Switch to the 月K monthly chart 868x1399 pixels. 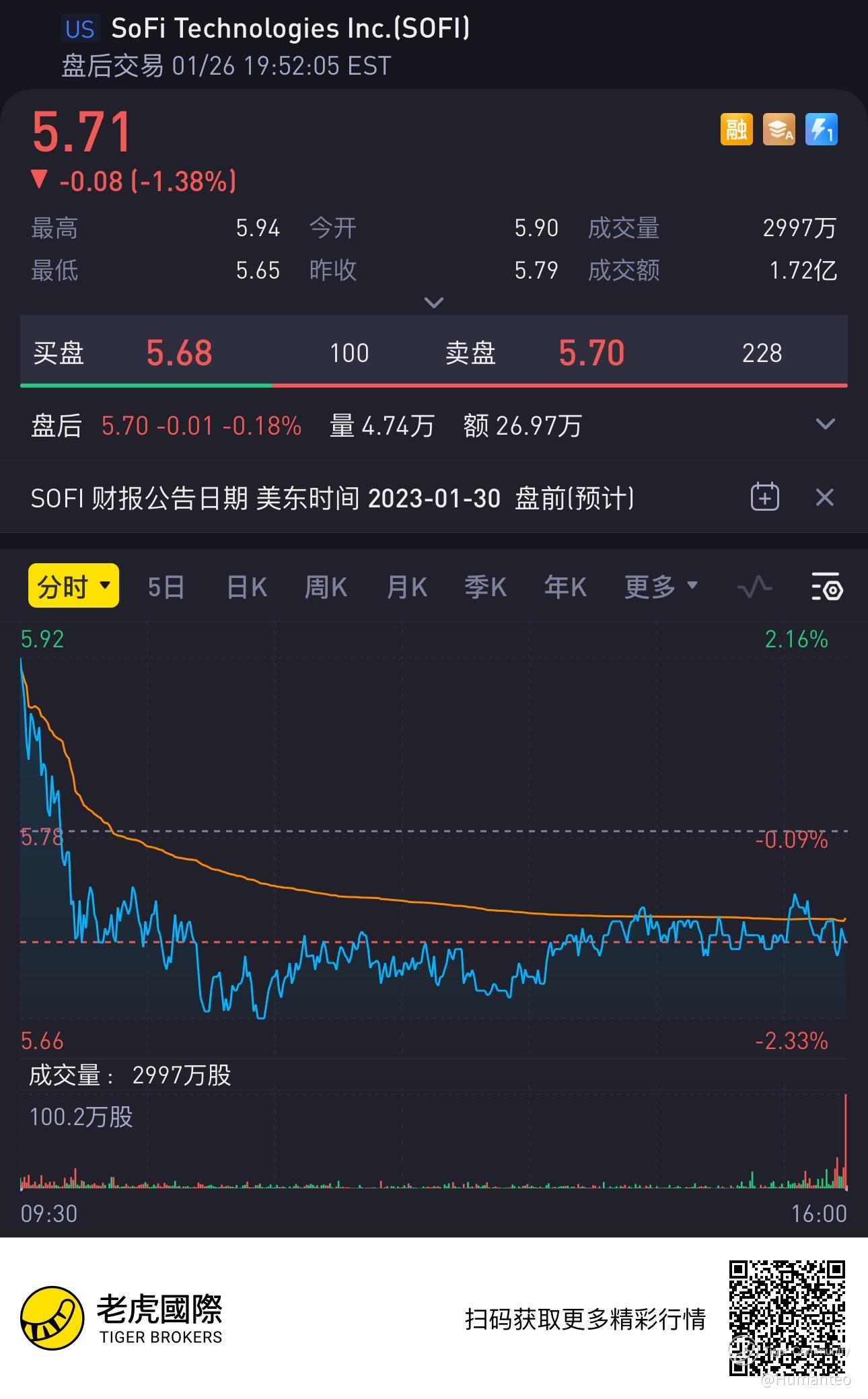406,587
